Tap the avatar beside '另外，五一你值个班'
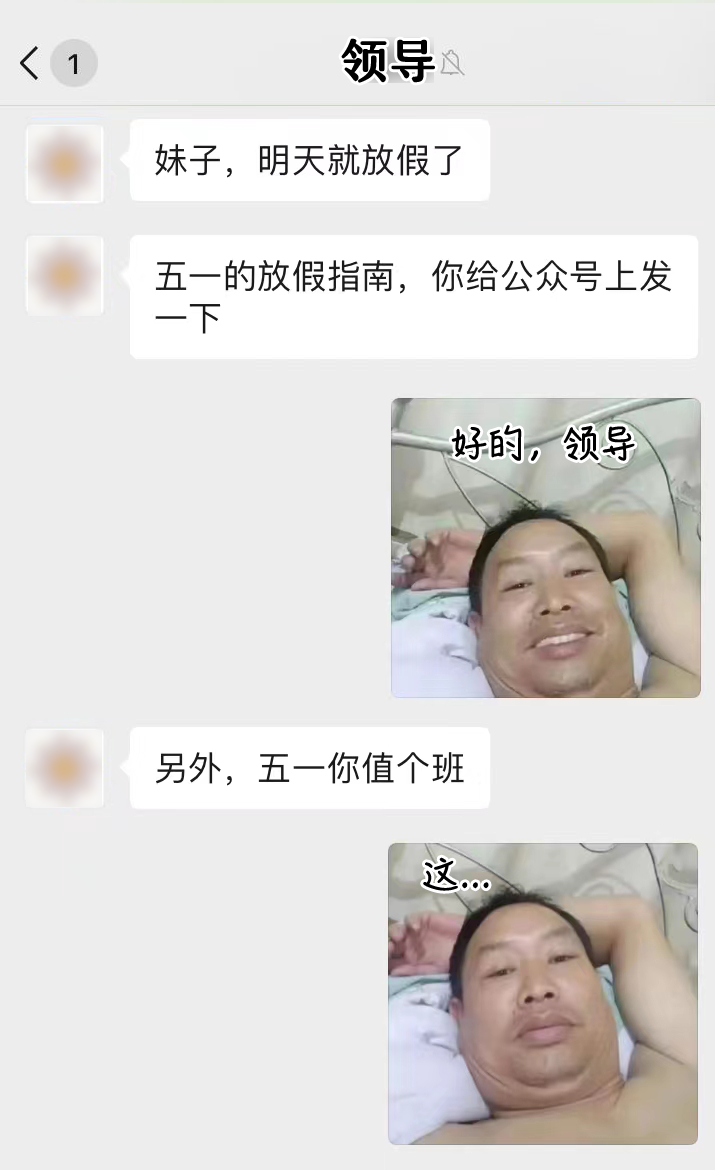This screenshot has height=1170, width=715. (65, 768)
